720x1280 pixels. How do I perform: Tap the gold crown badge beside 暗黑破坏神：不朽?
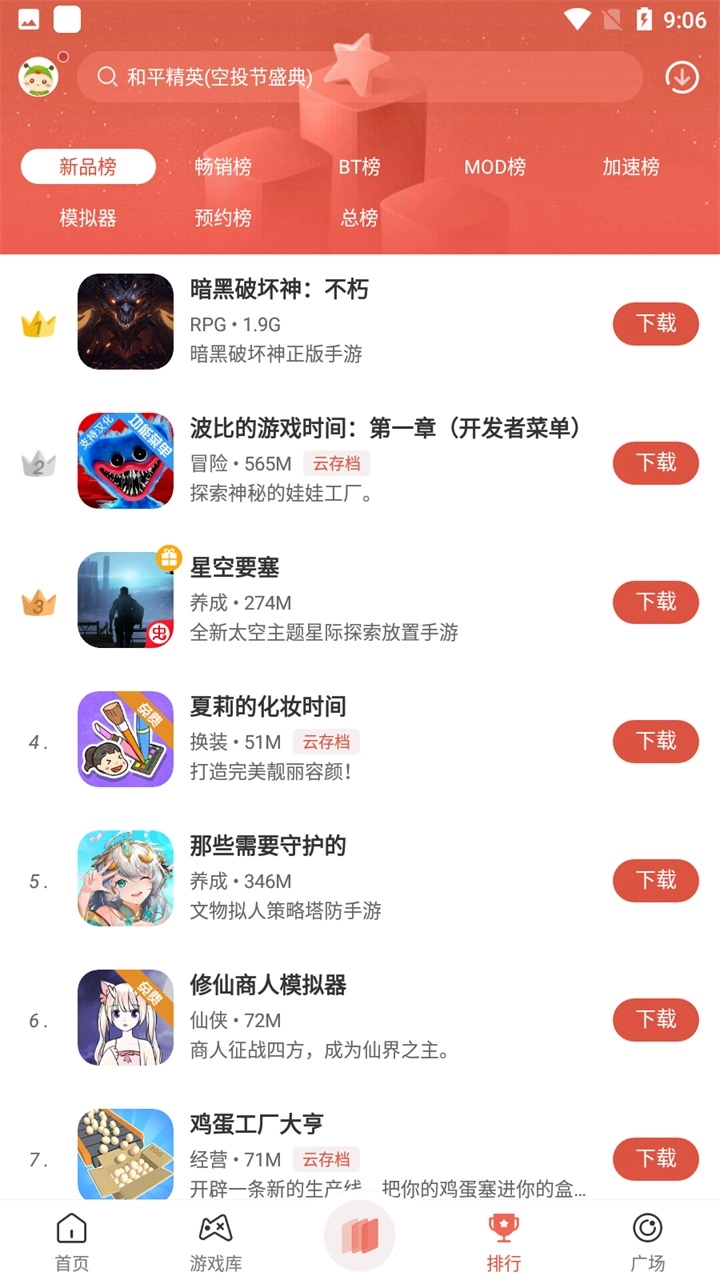pyautogui.click(x=38, y=324)
